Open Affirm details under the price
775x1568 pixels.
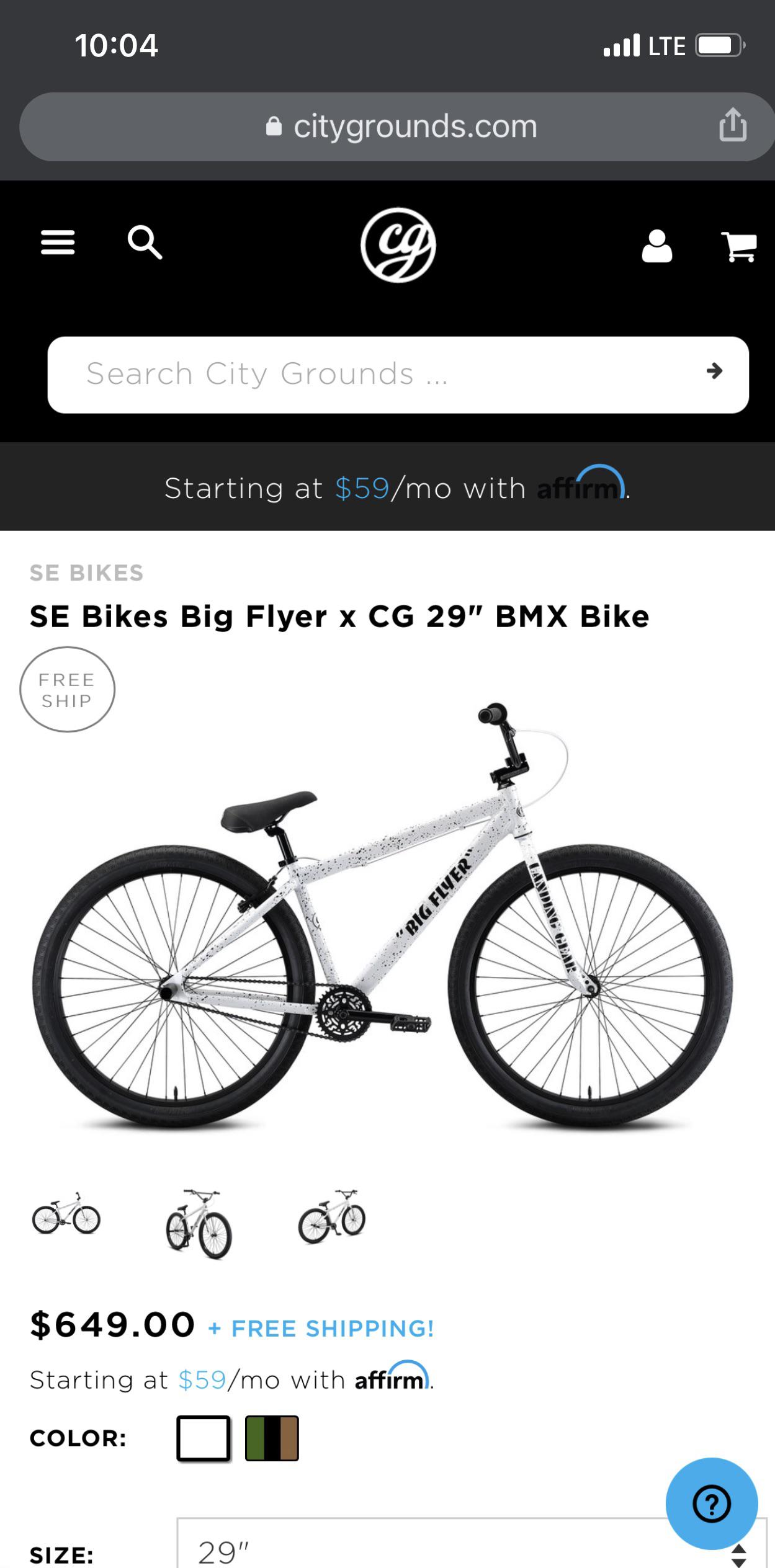tap(392, 1379)
